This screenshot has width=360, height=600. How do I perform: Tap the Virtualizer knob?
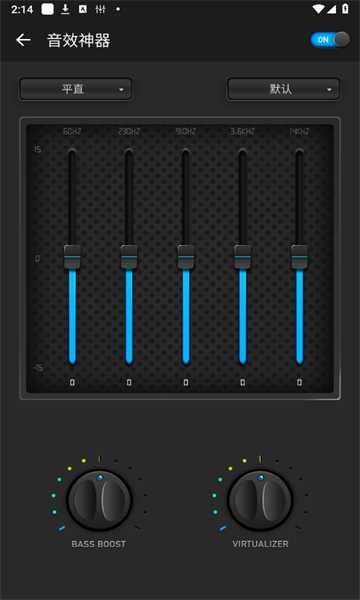click(260, 500)
